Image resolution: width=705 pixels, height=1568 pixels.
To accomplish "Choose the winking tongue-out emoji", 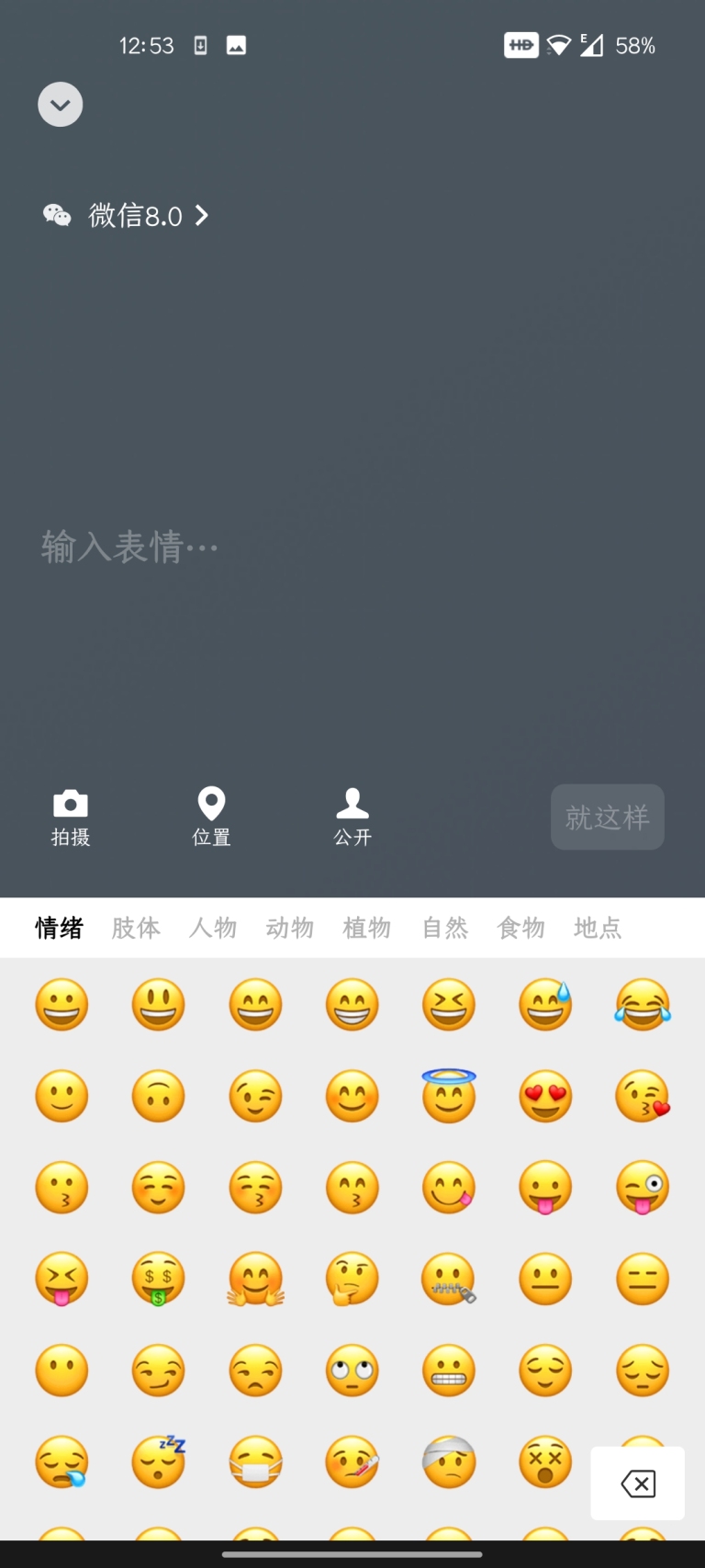I will [x=642, y=1187].
